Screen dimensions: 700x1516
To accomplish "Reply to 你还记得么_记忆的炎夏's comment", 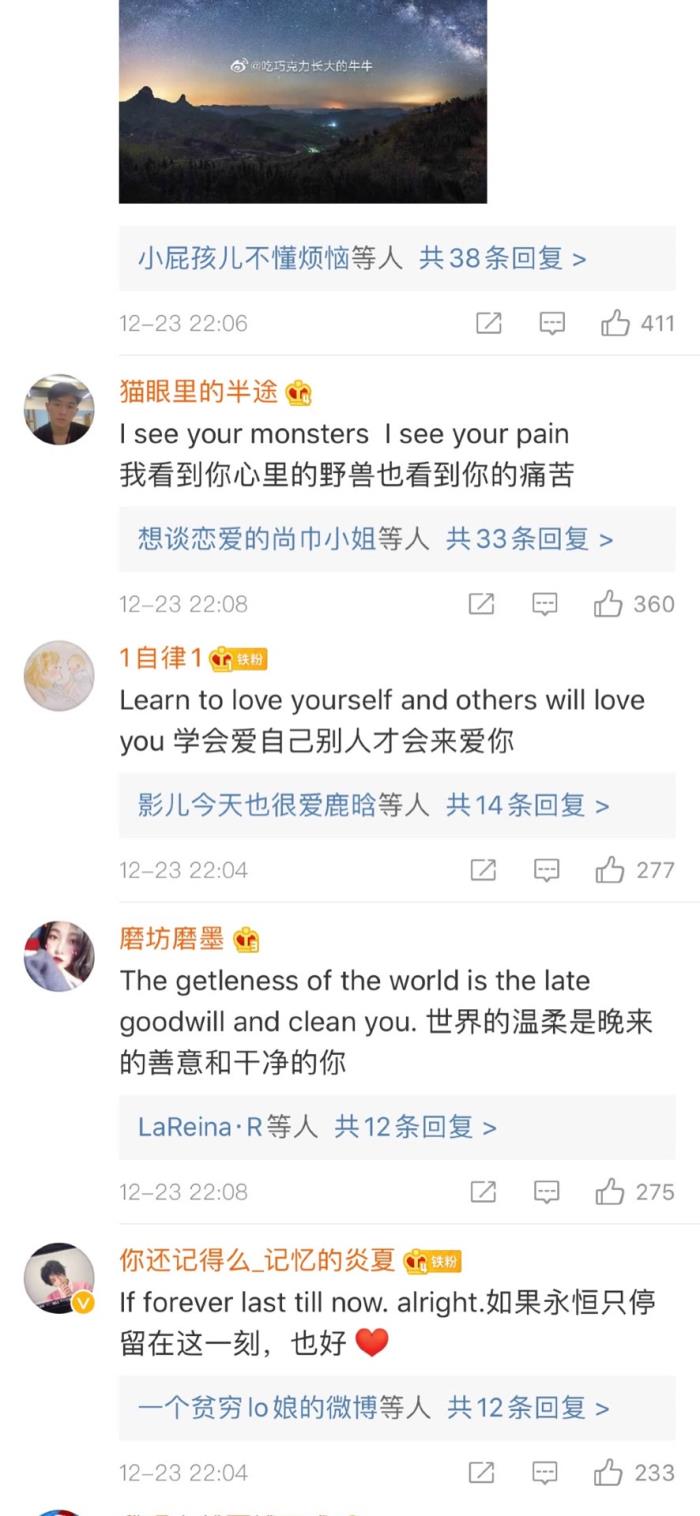I will tap(545, 1472).
